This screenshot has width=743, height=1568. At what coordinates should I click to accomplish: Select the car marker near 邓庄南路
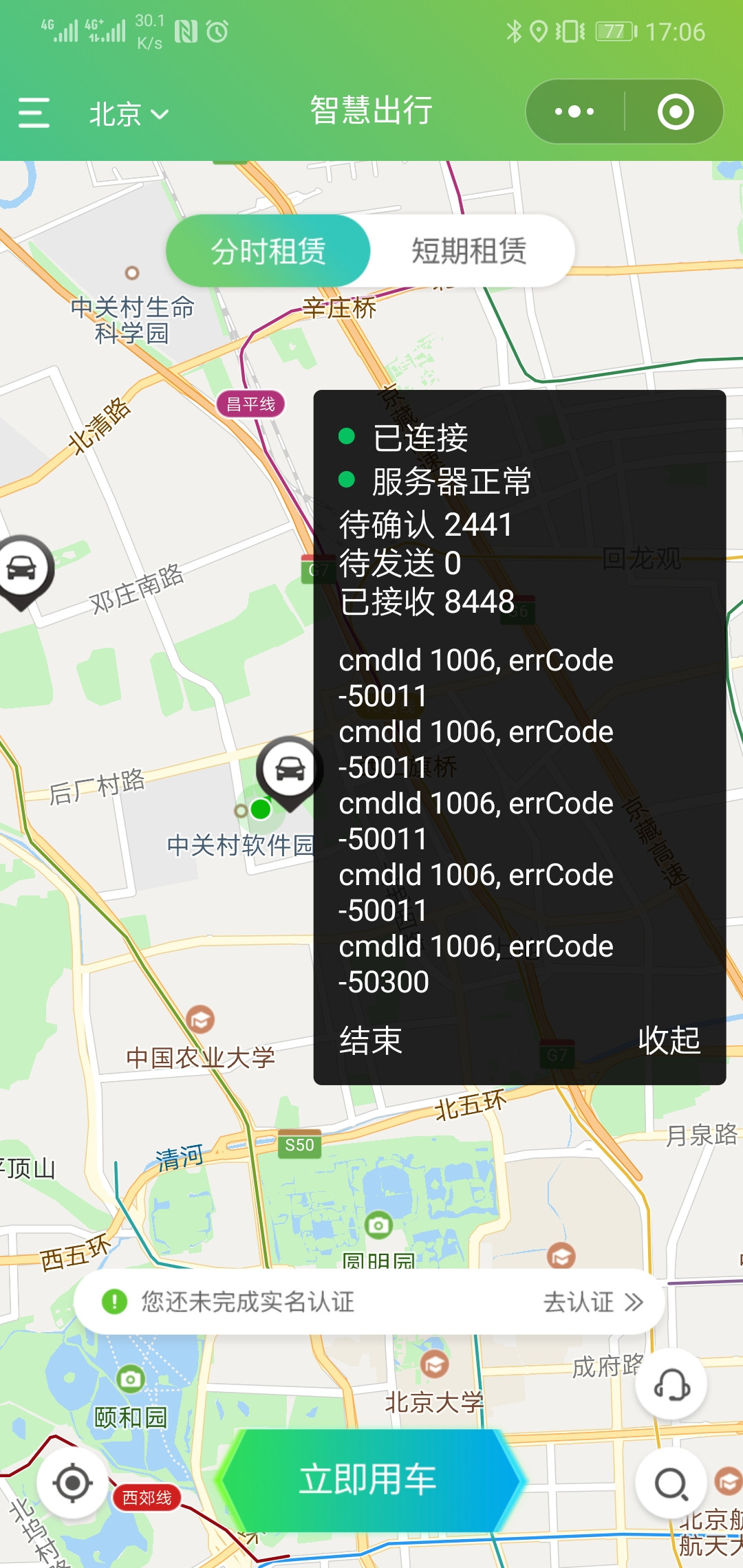(x=22, y=569)
